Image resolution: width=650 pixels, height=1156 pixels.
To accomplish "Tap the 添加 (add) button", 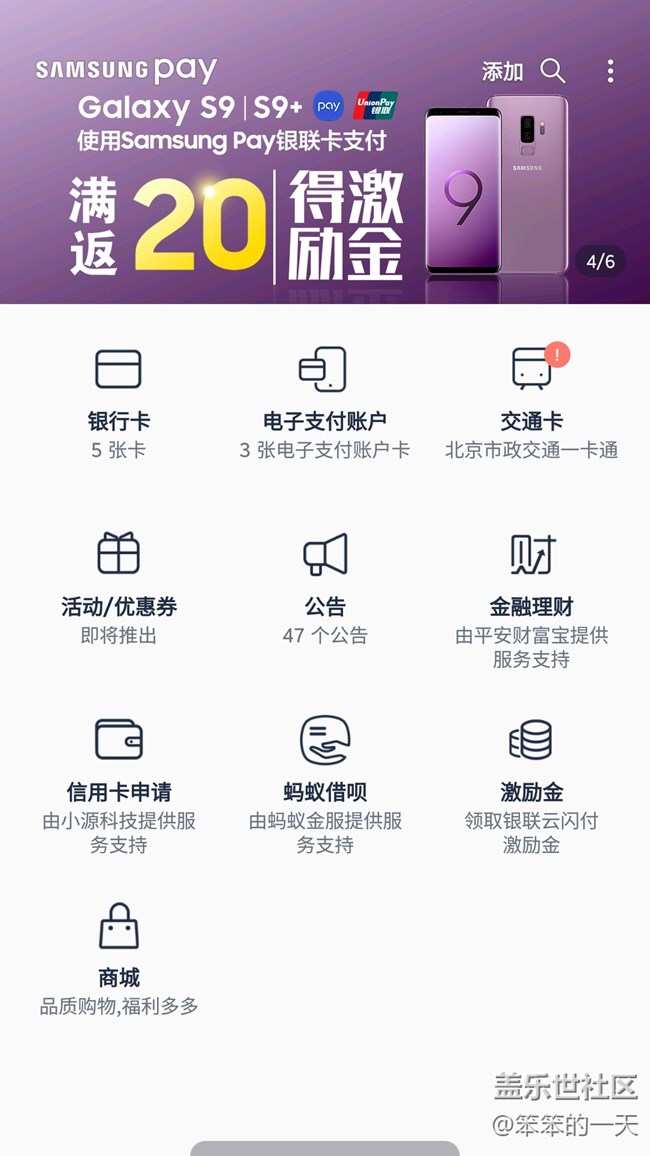I will point(502,71).
